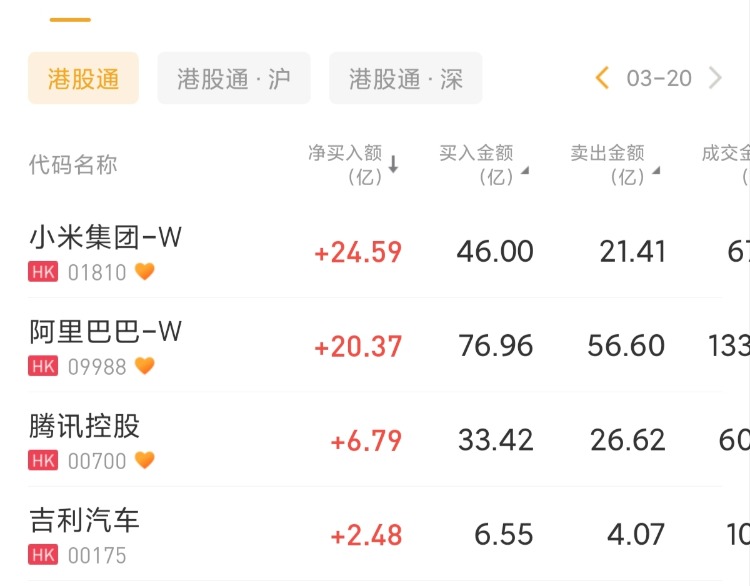Screen dimensions: 750x586
Task: Switch to 港股通·深 tab
Action: pos(405,79)
